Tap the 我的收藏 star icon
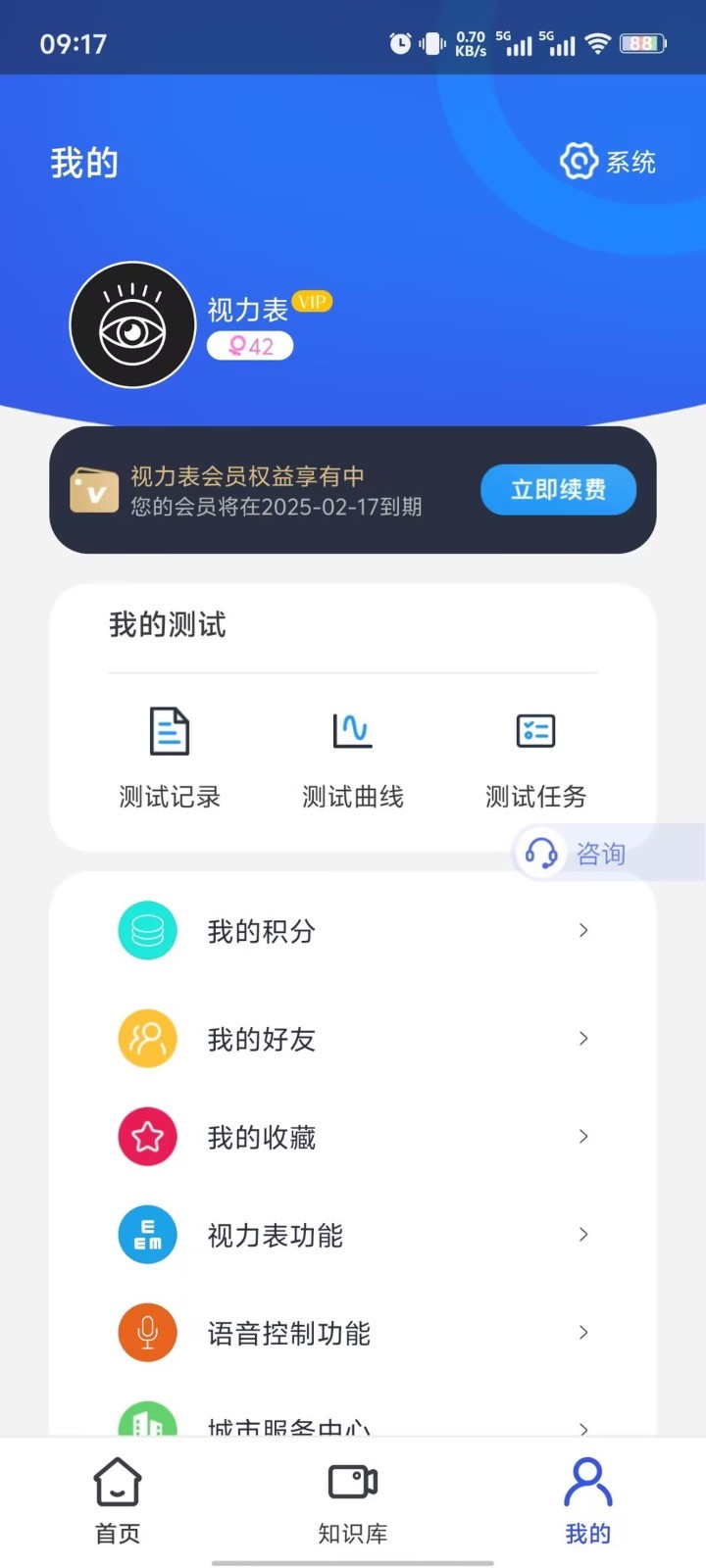 coord(147,1136)
